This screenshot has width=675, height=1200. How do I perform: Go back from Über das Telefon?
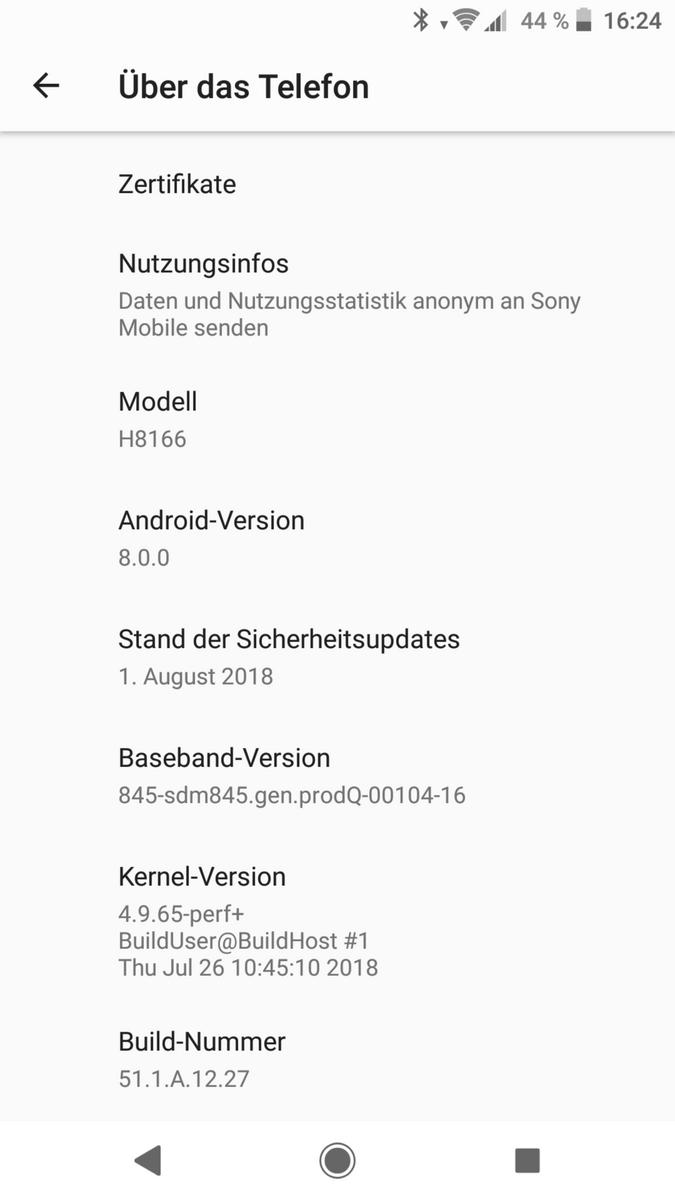point(46,86)
